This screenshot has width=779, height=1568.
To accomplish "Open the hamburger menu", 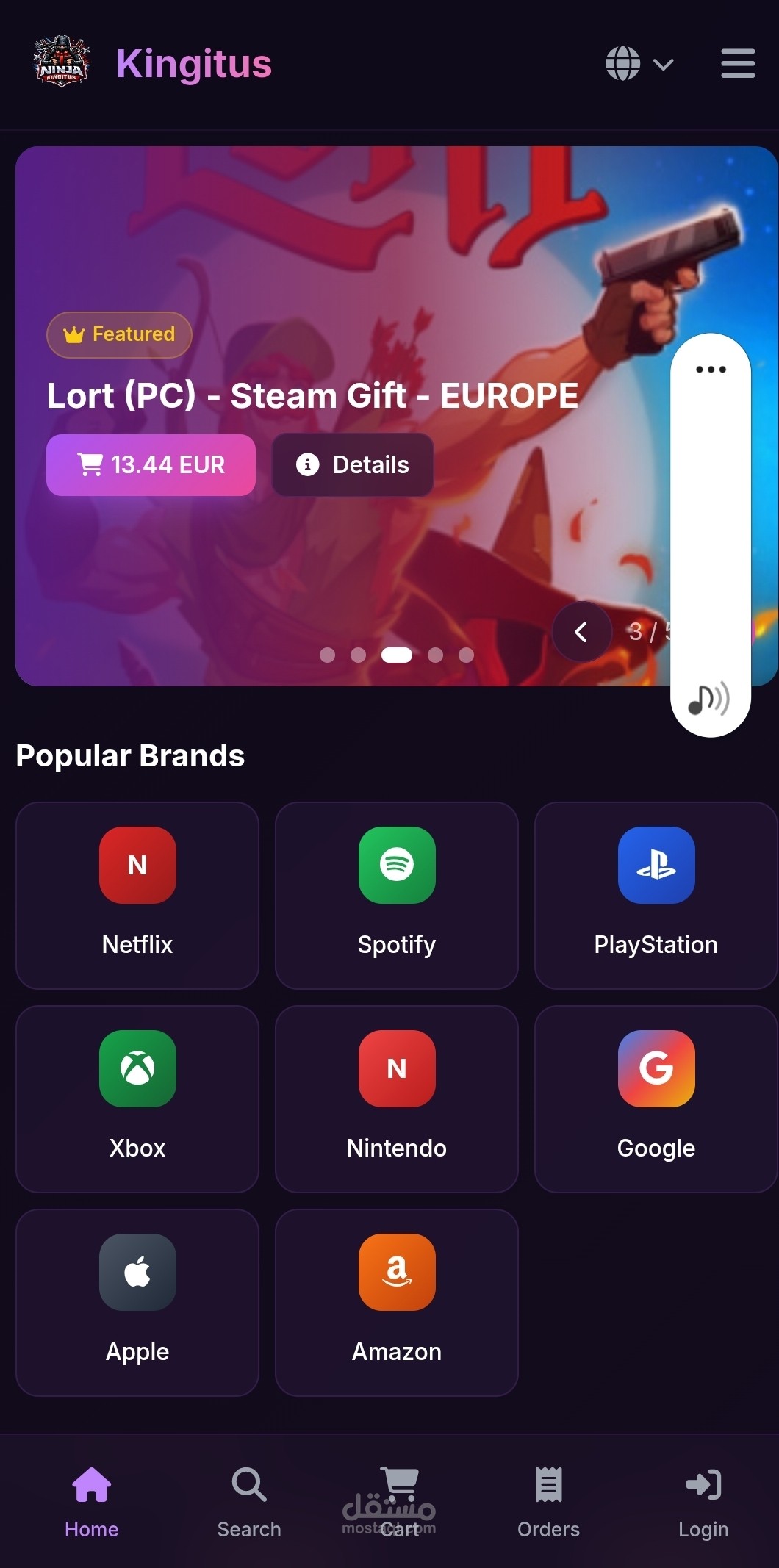I will point(738,64).
